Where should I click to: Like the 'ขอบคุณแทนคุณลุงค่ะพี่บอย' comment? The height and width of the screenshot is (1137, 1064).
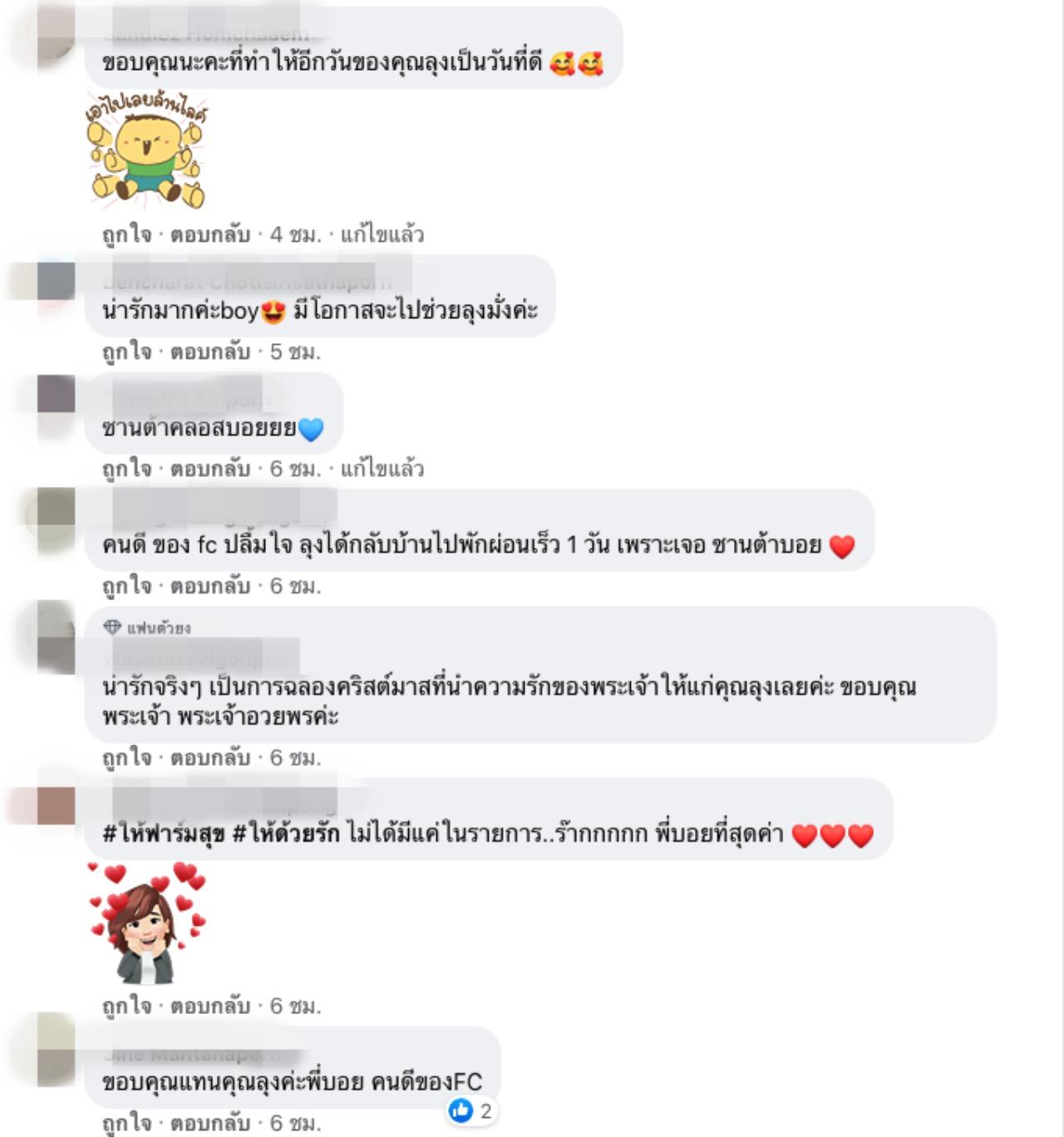coord(126,1123)
